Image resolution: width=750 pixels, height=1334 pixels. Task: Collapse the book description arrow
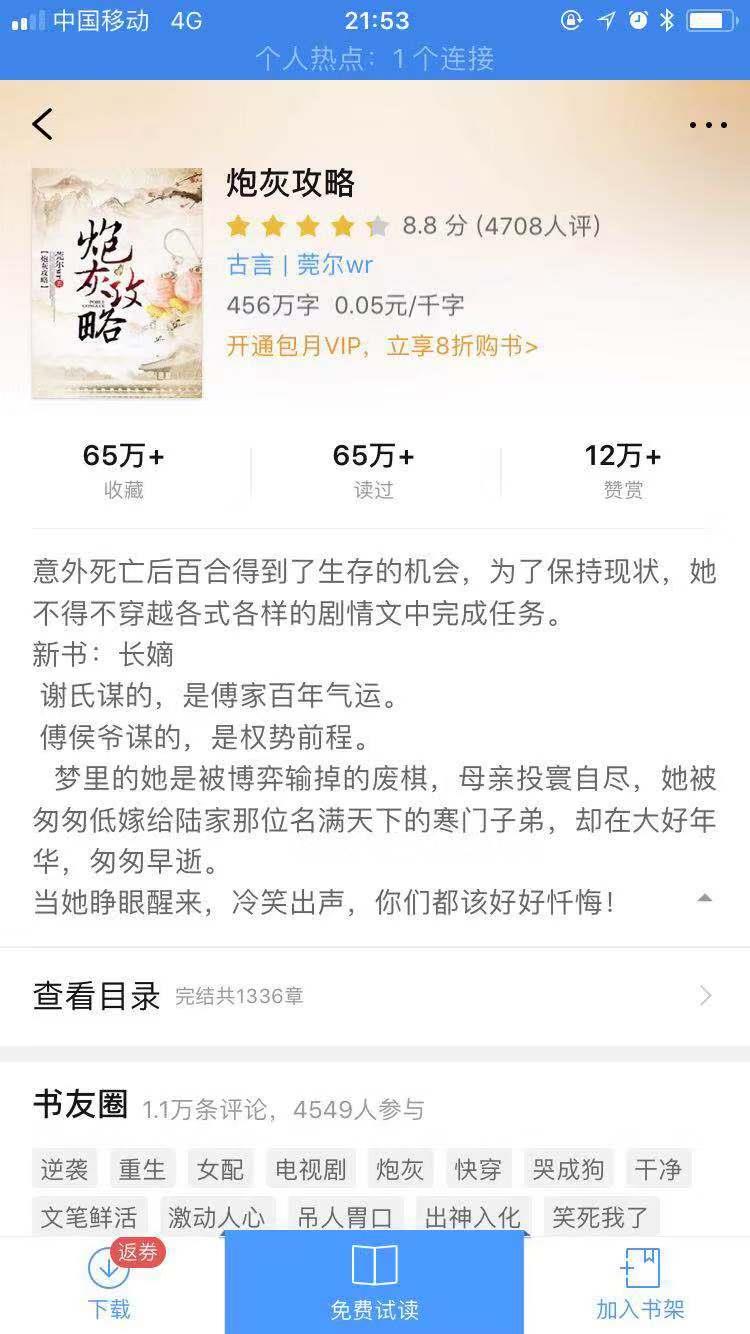pos(704,898)
